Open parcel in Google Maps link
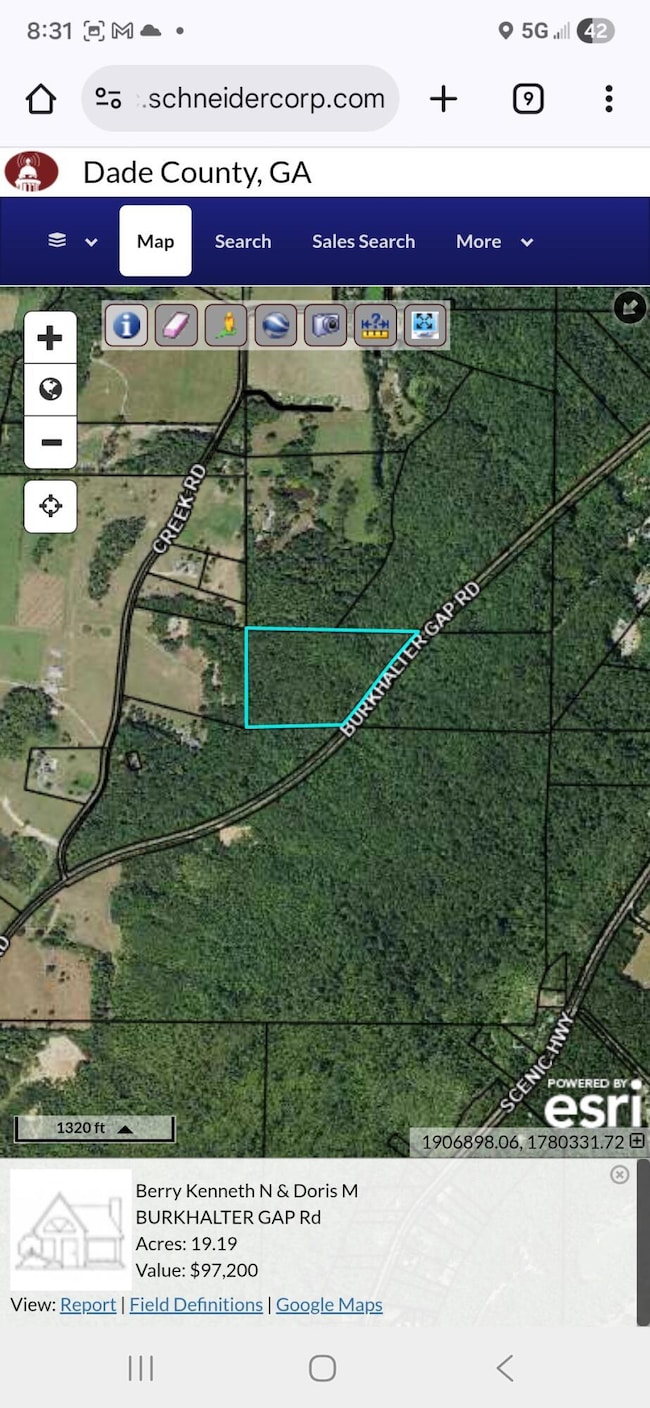The image size is (650, 1408). (329, 1304)
